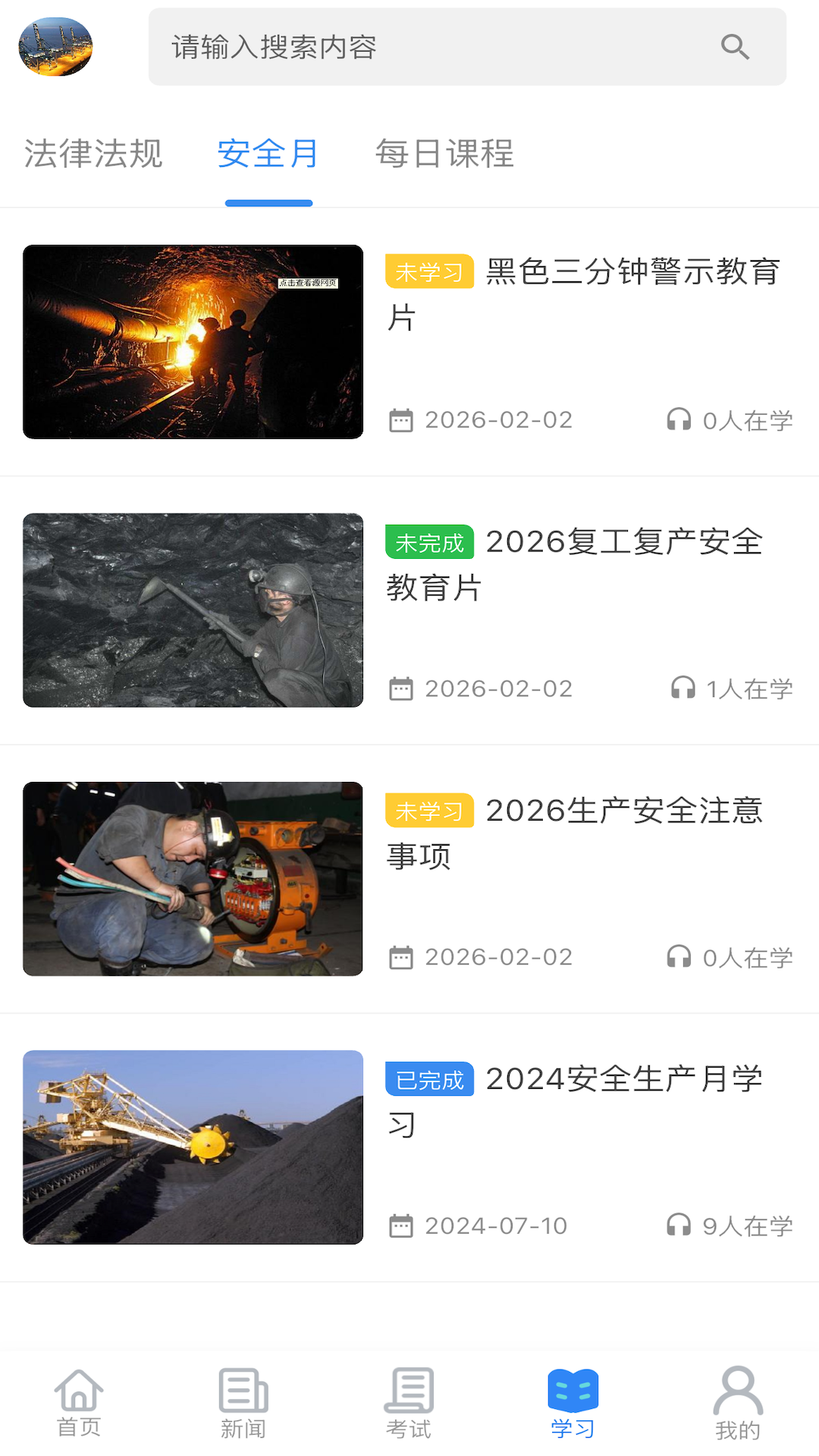
Task: Click the calendar icon next to the first course date
Action: pyautogui.click(x=403, y=419)
